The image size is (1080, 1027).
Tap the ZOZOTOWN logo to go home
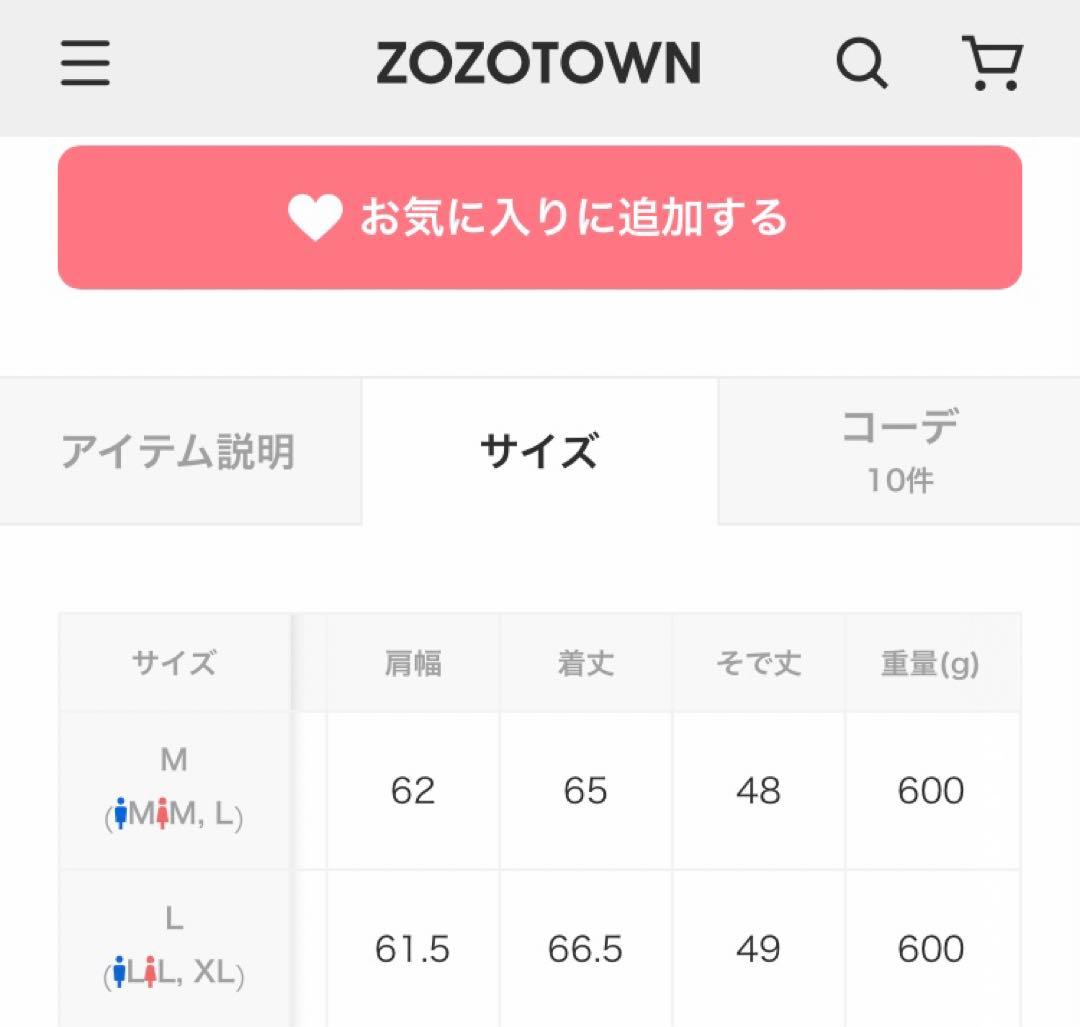[538, 63]
